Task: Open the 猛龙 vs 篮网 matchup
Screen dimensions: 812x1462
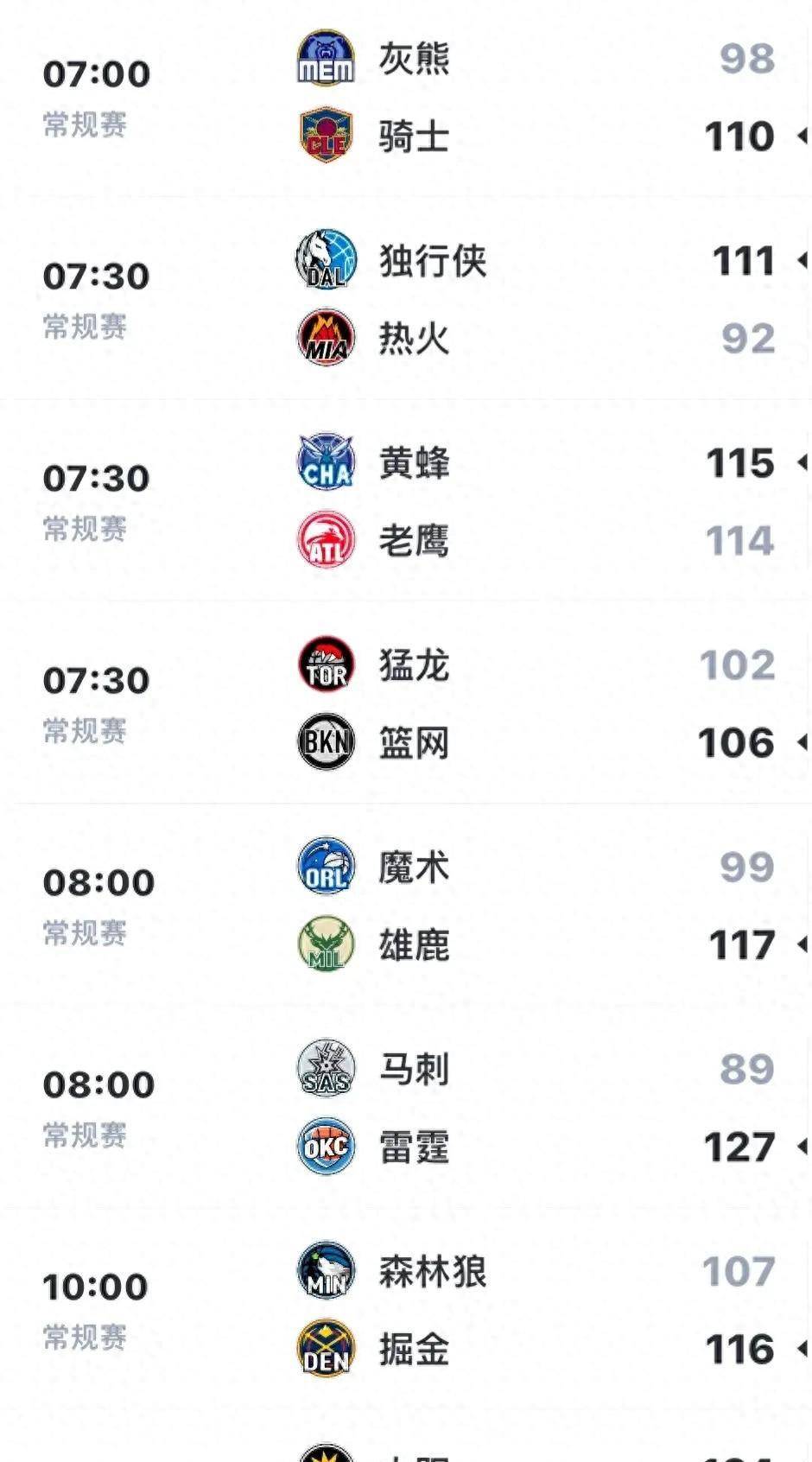Action: coord(406,704)
